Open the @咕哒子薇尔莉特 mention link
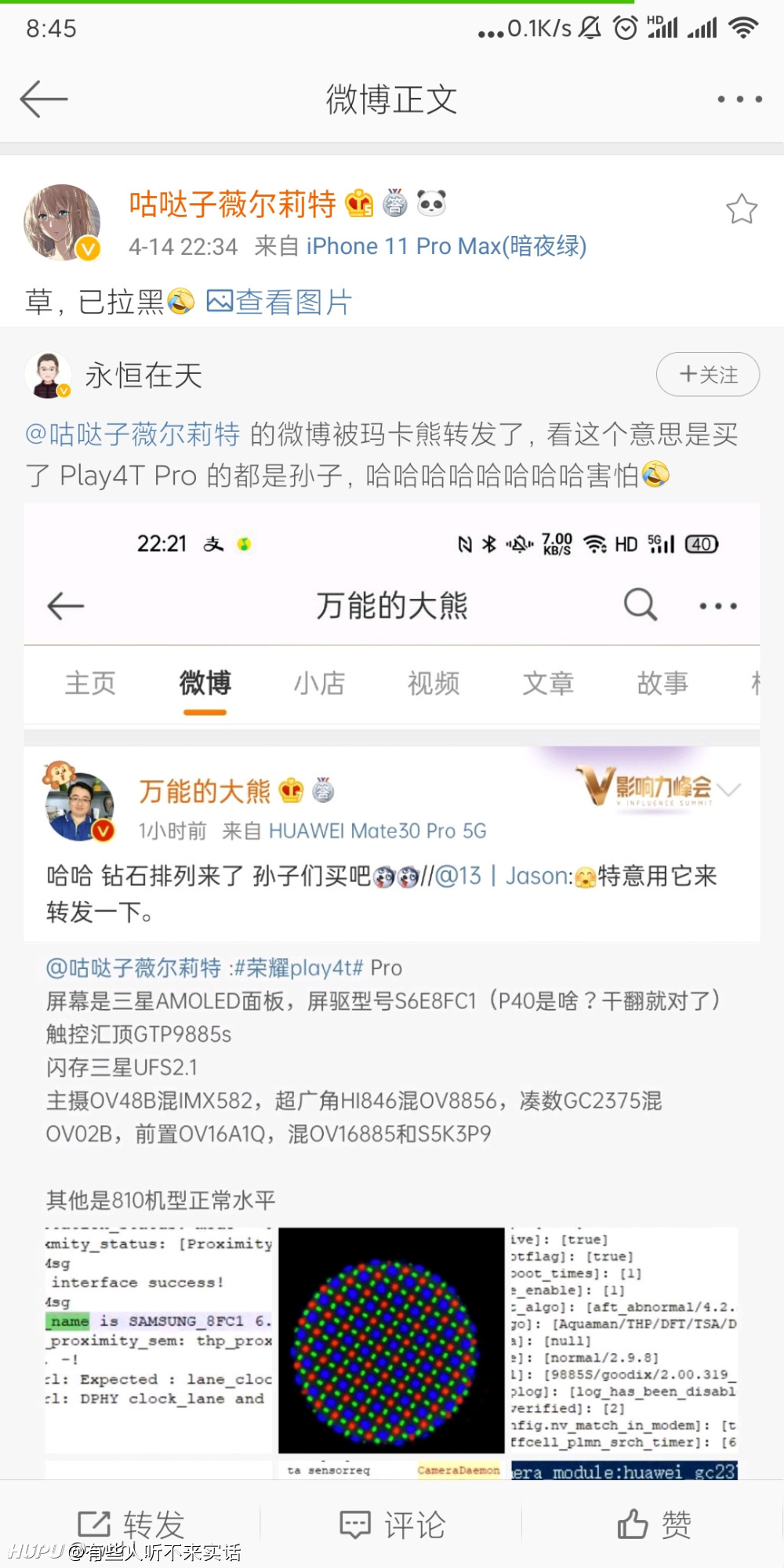 pos(132,434)
